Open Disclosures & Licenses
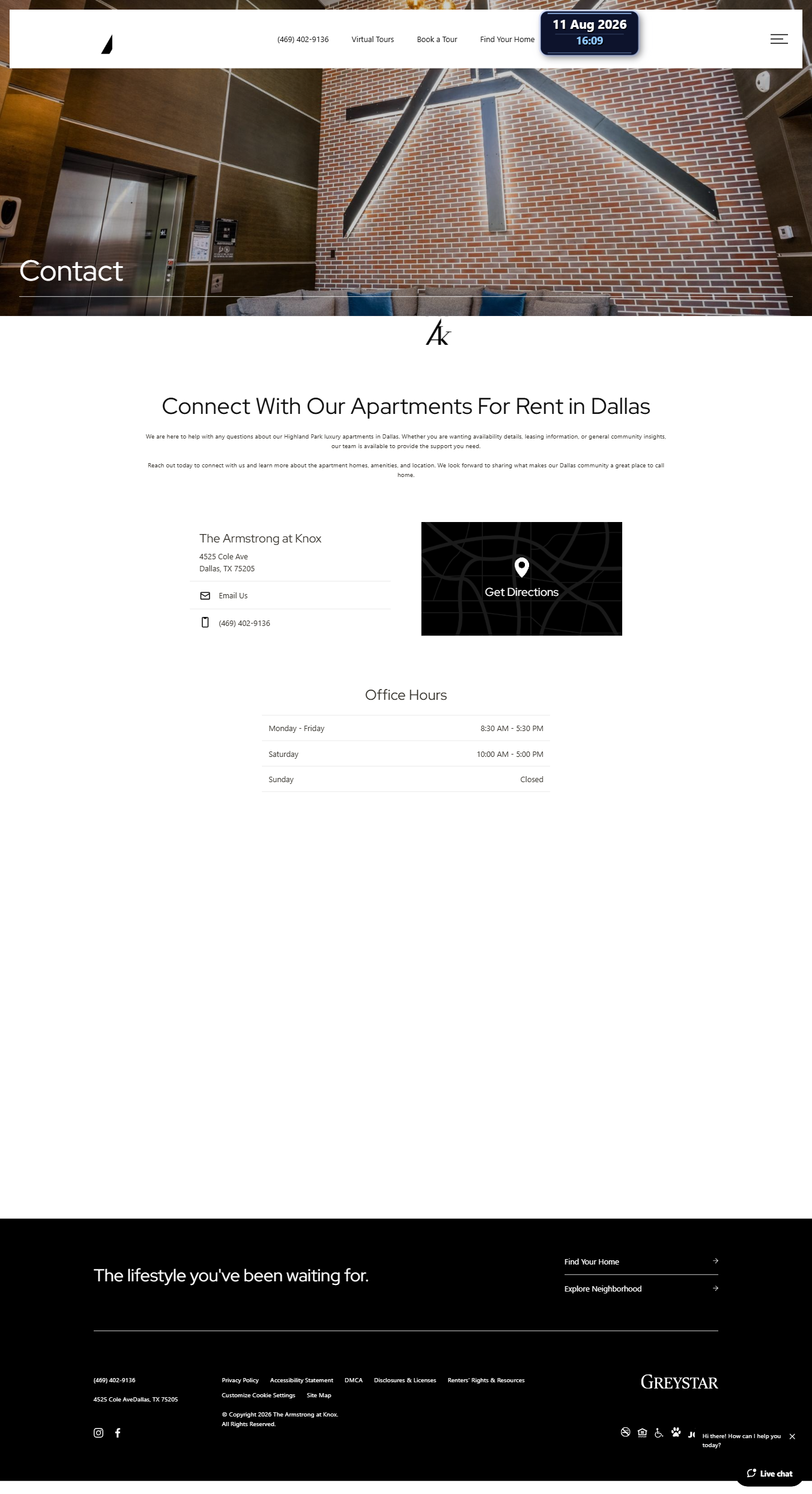The width and height of the screenshot is (812, 1494). pyautogui.click(x=405, y=1380)
